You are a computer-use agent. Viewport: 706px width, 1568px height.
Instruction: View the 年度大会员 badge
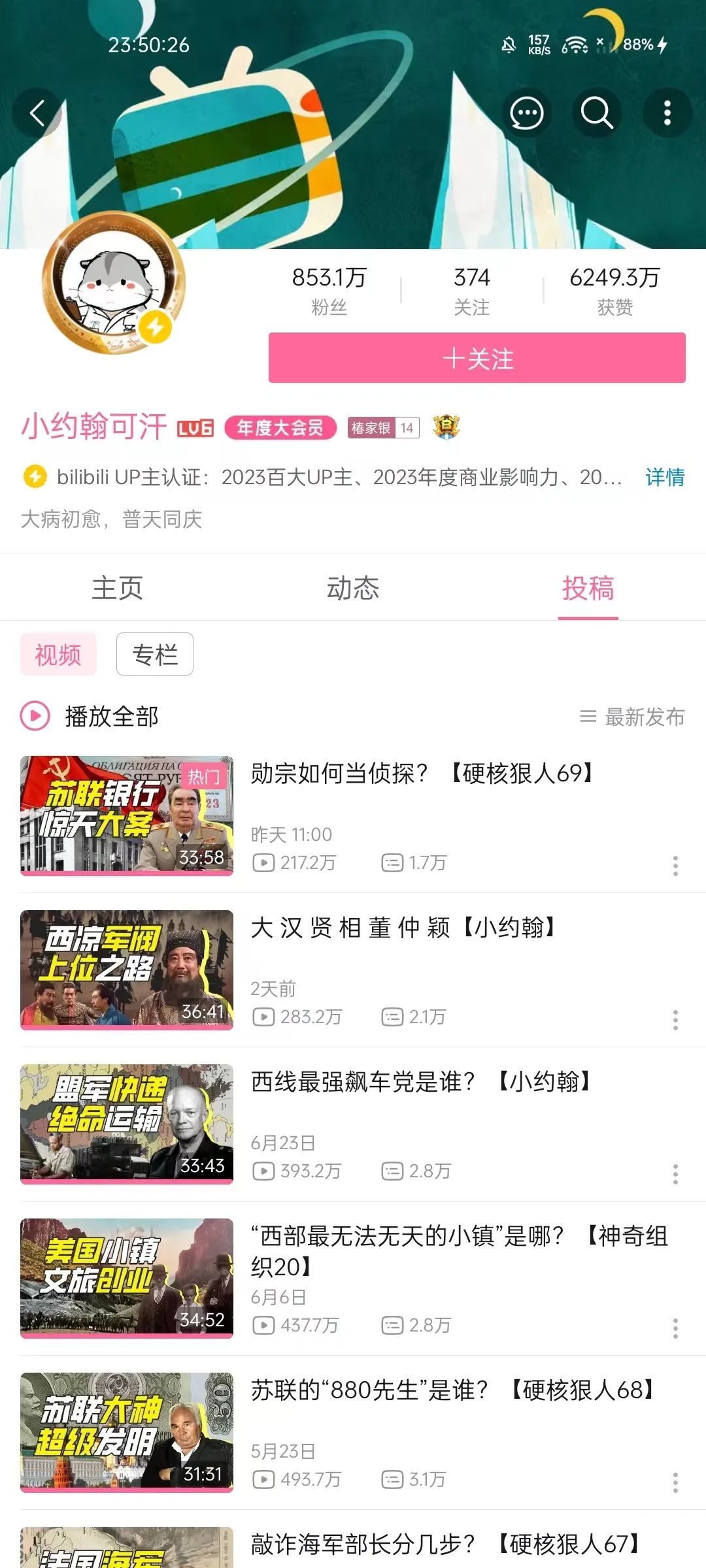point(280,428)
